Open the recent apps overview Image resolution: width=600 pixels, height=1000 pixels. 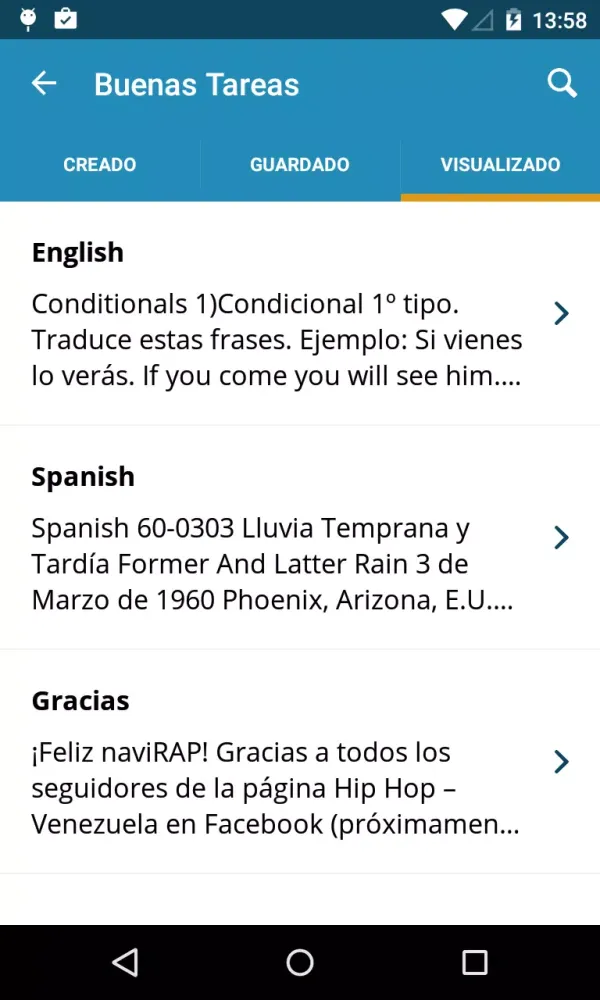click(x=474, y=962)
